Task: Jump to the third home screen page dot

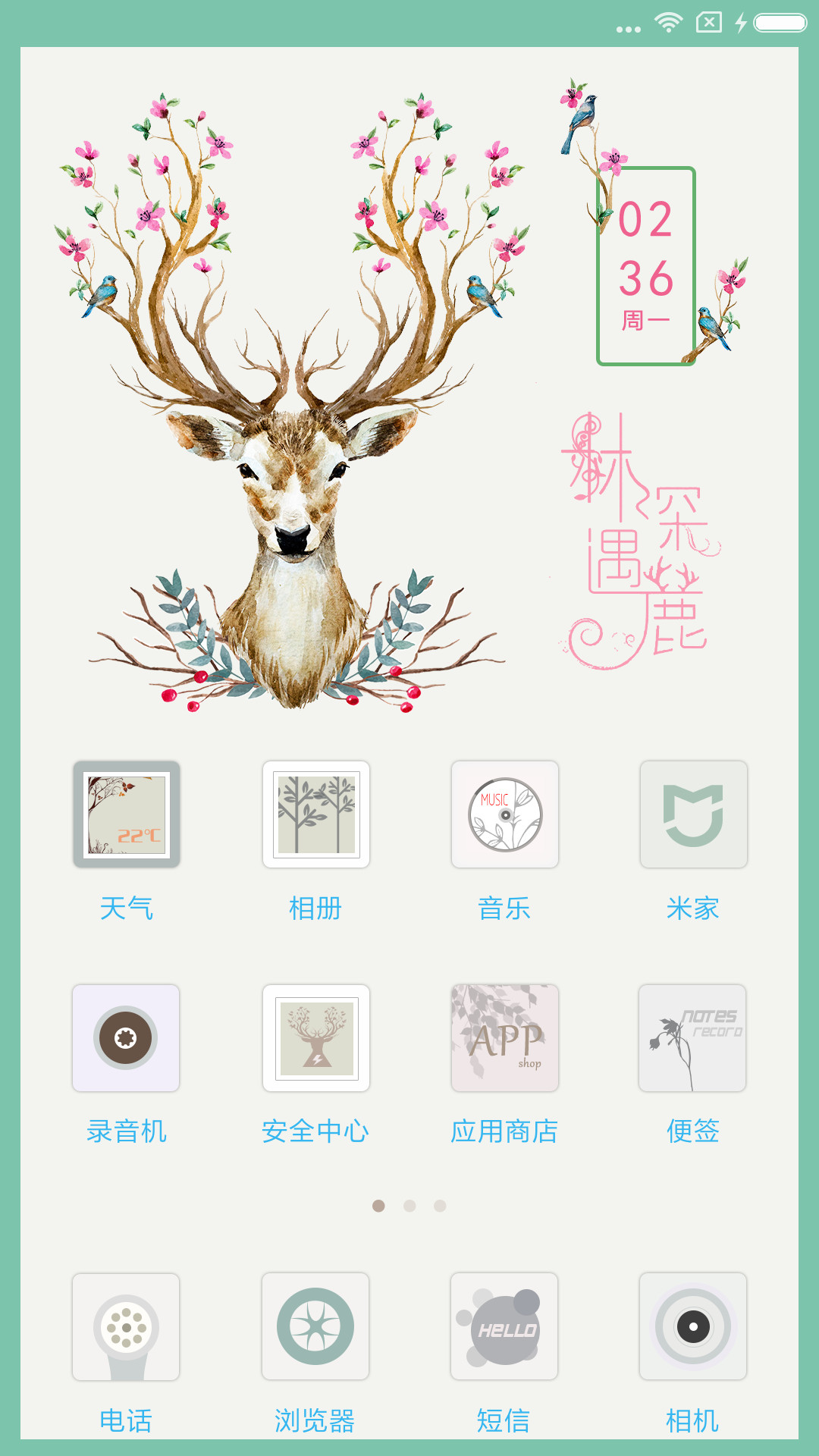Action: (440, 1206)
